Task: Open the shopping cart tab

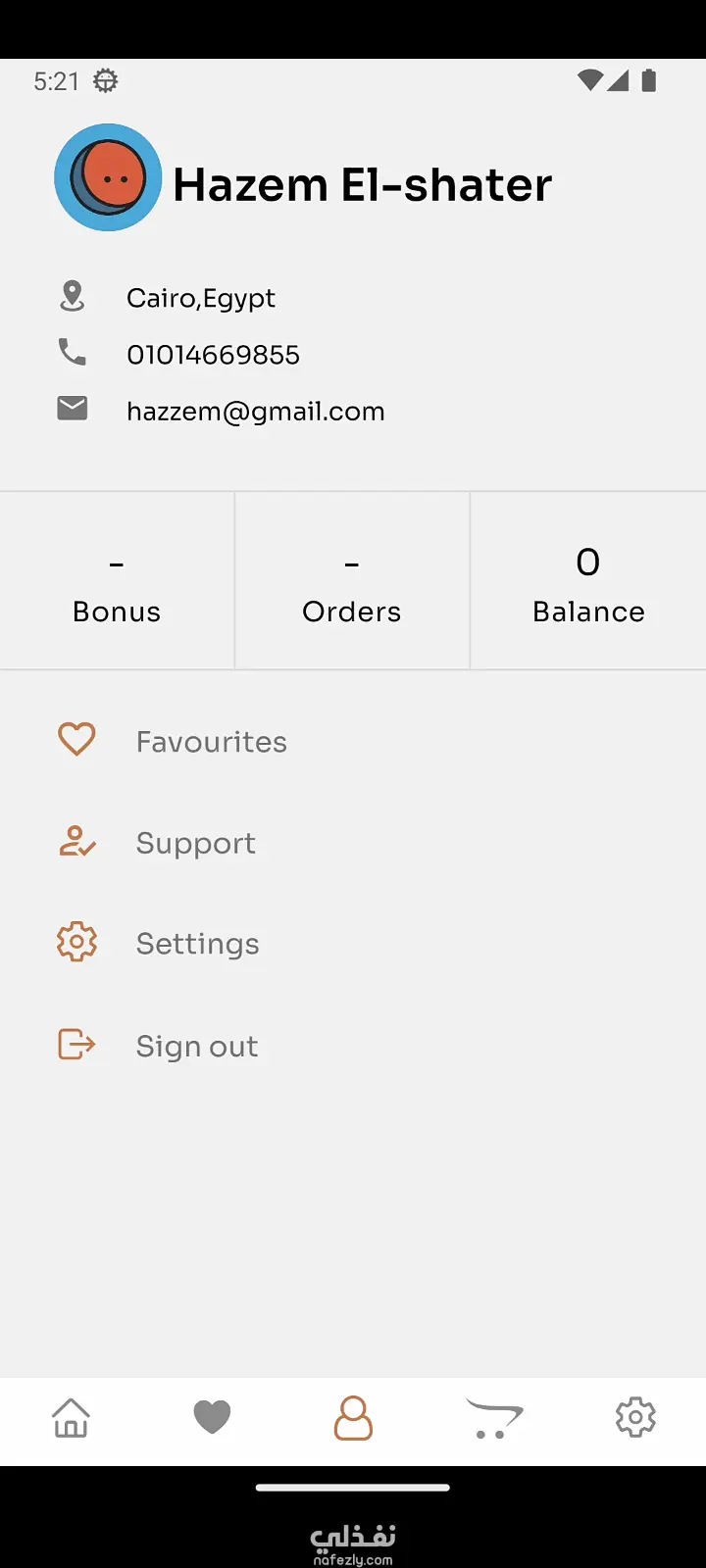Action: (x=494, y=1418)
